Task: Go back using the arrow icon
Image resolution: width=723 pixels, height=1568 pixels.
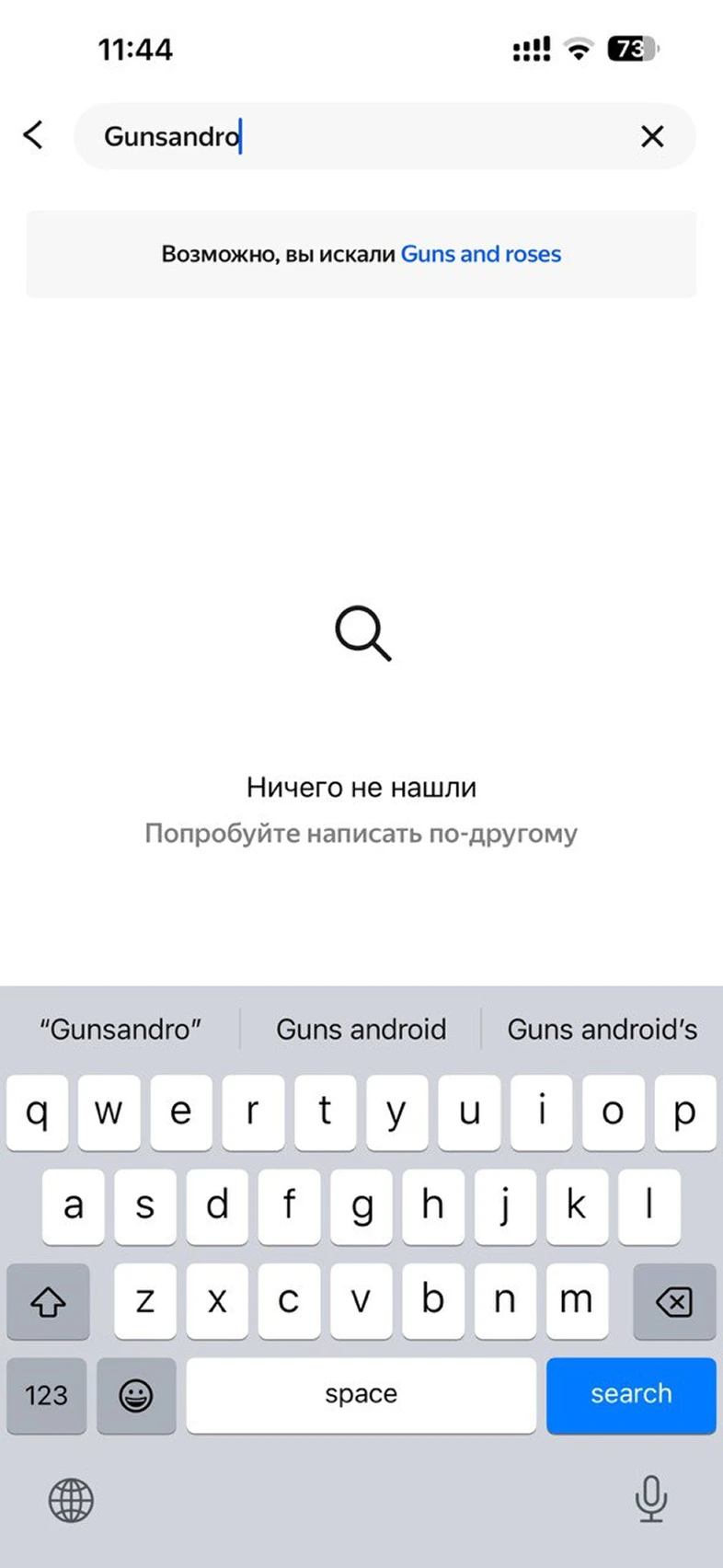Action: [x=33, y=135]
